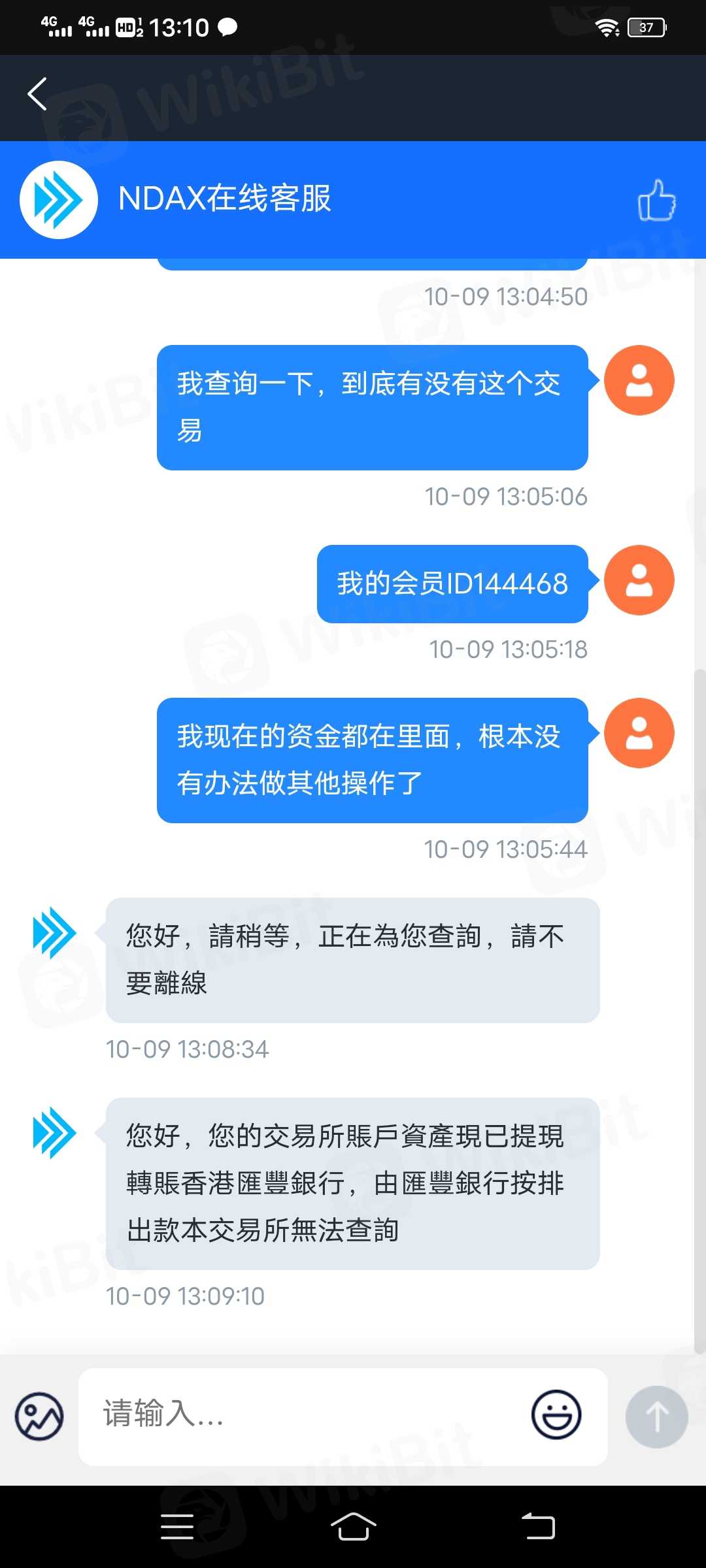Focus the 请输入 message input field
This screenshot has height=1568, width=706.
point(307,1416)
